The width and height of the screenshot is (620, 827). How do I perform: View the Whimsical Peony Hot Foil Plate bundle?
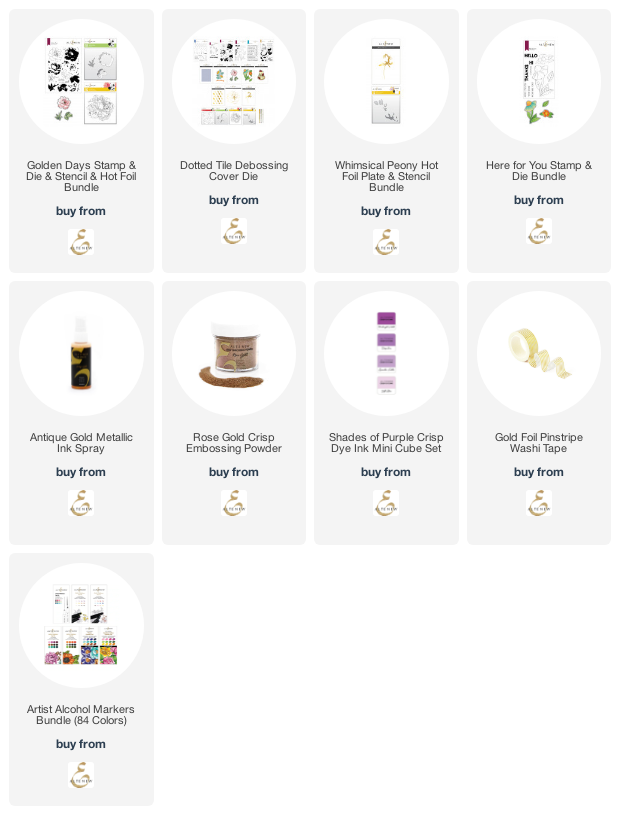click(x=386, y=82)
